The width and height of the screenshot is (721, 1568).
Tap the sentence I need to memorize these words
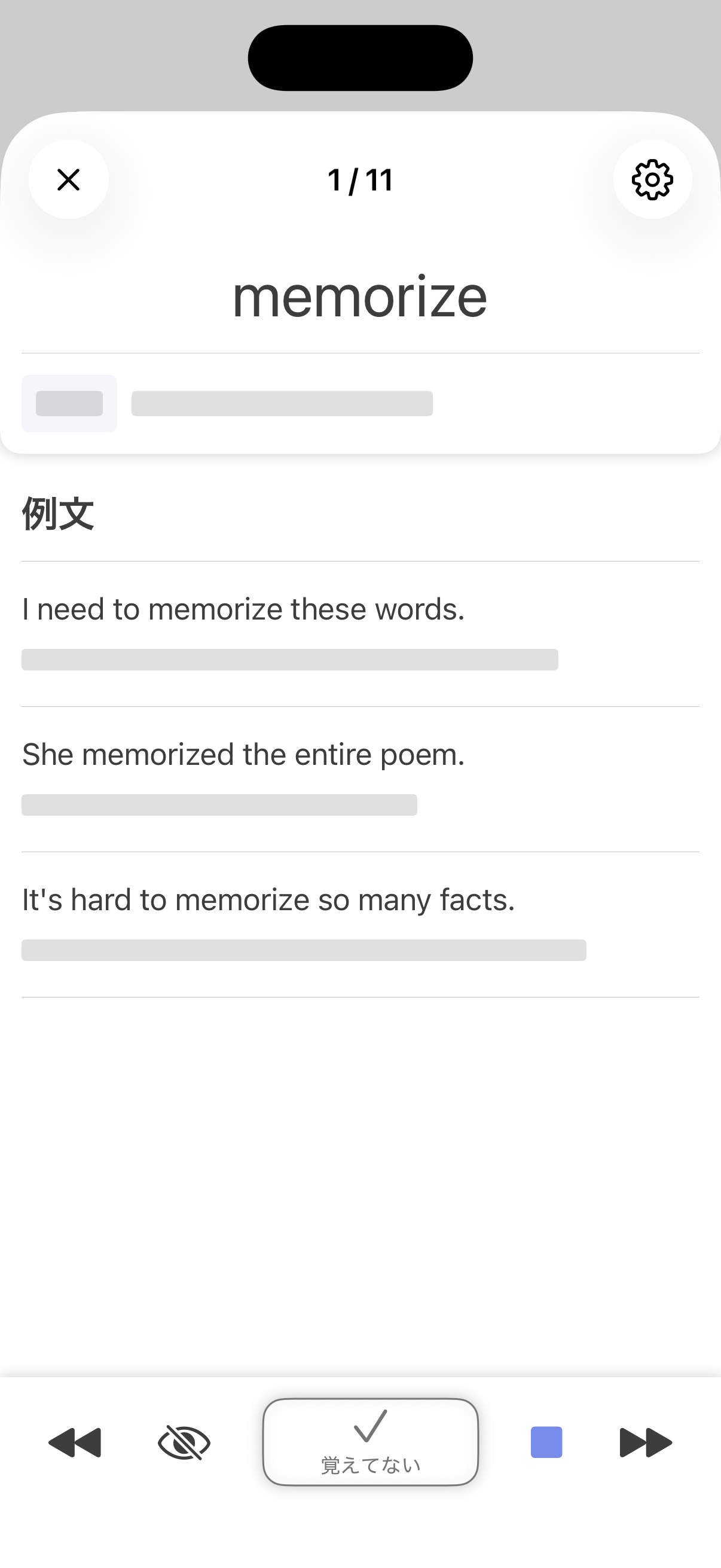pyautogui.click(x=243, y=608)
